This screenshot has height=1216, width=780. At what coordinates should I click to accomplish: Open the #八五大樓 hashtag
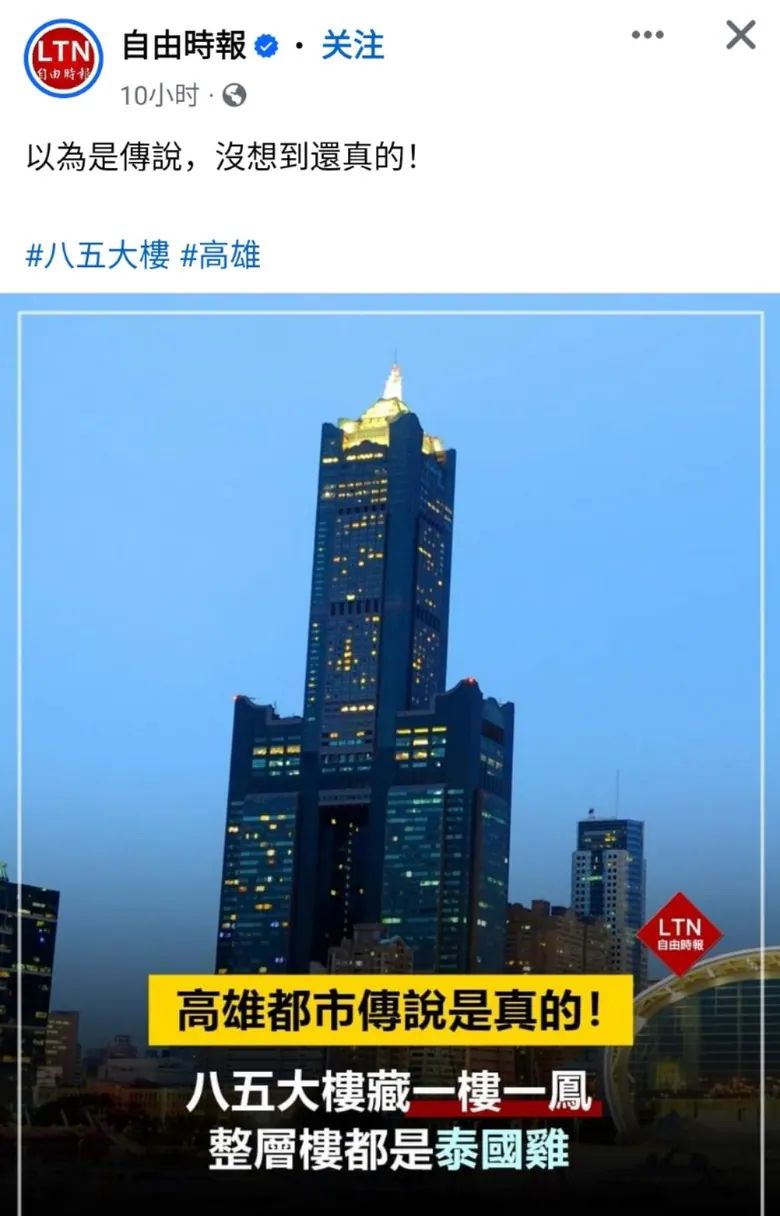click(x=97, y=255)
